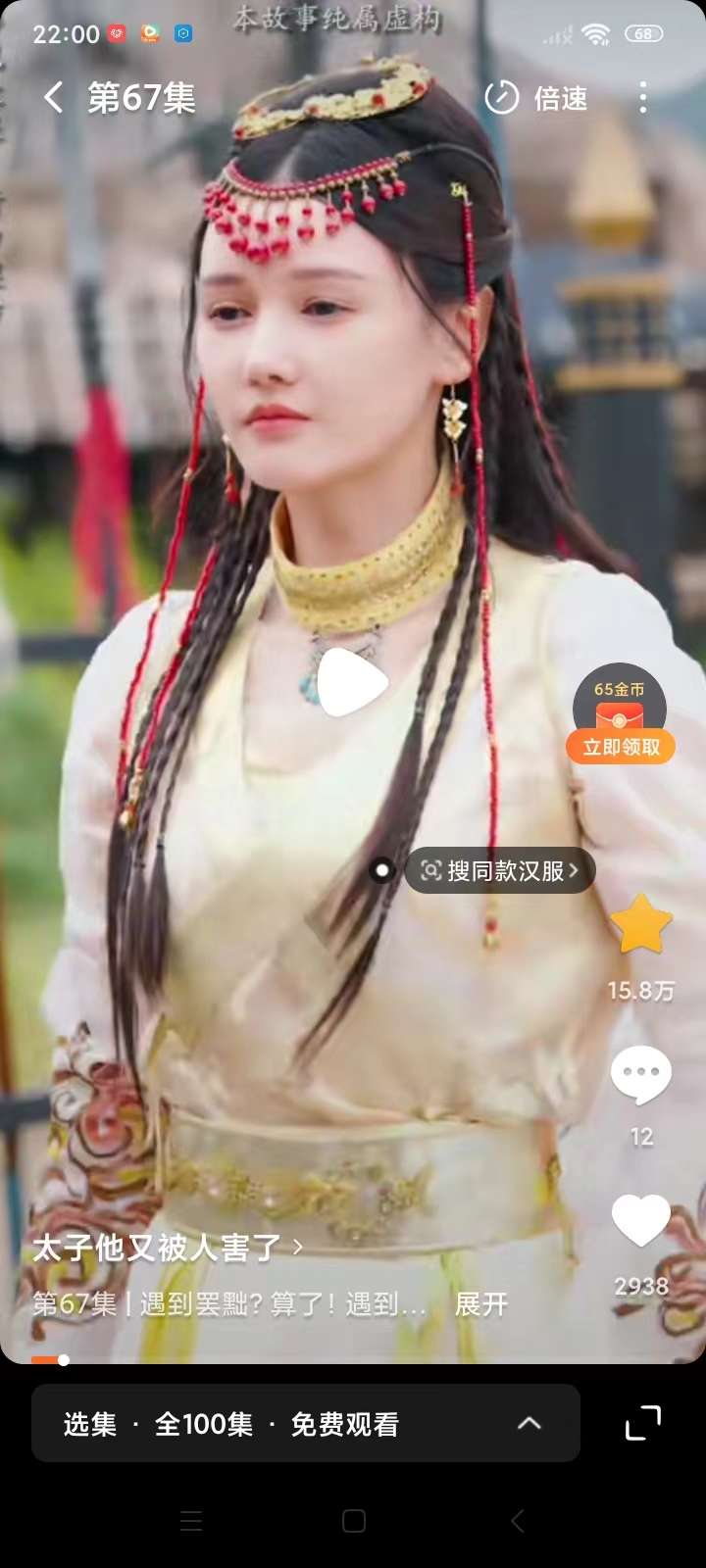Open the 倍速 playback speed option

537,98
